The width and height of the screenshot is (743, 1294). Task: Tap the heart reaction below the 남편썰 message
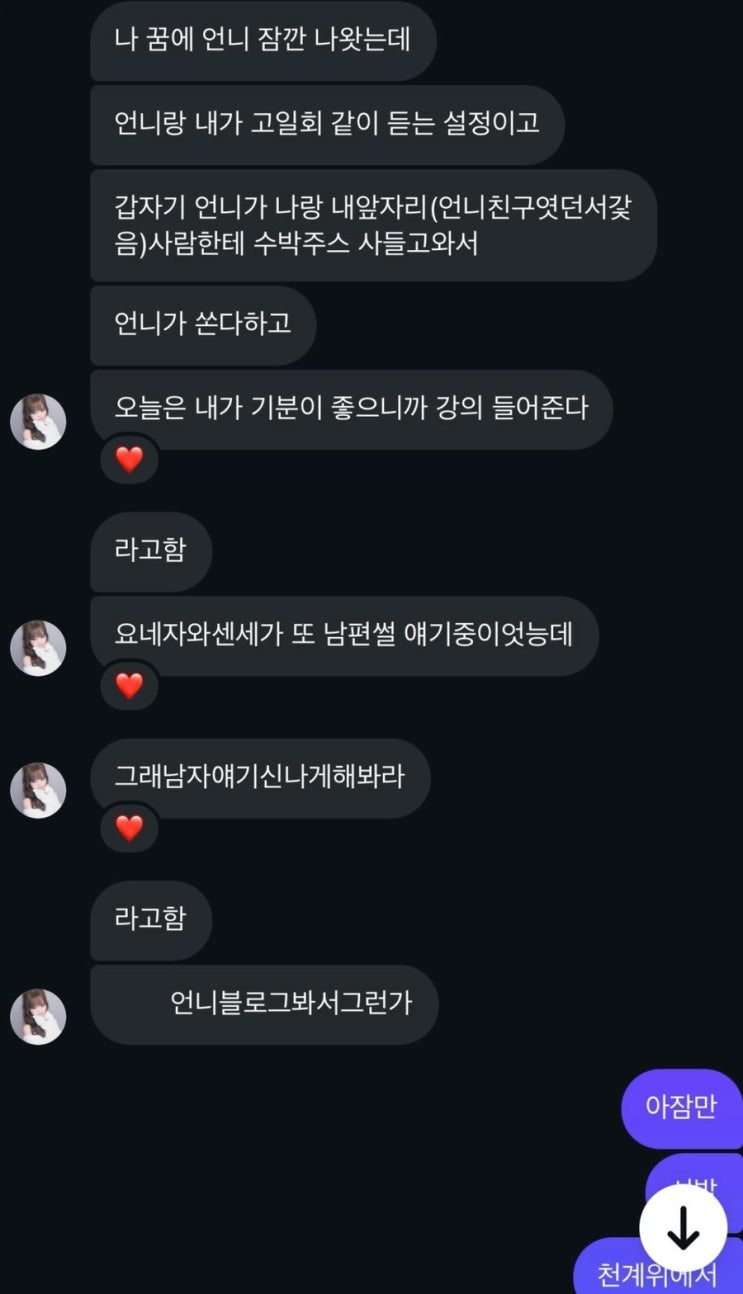point(128,687)
